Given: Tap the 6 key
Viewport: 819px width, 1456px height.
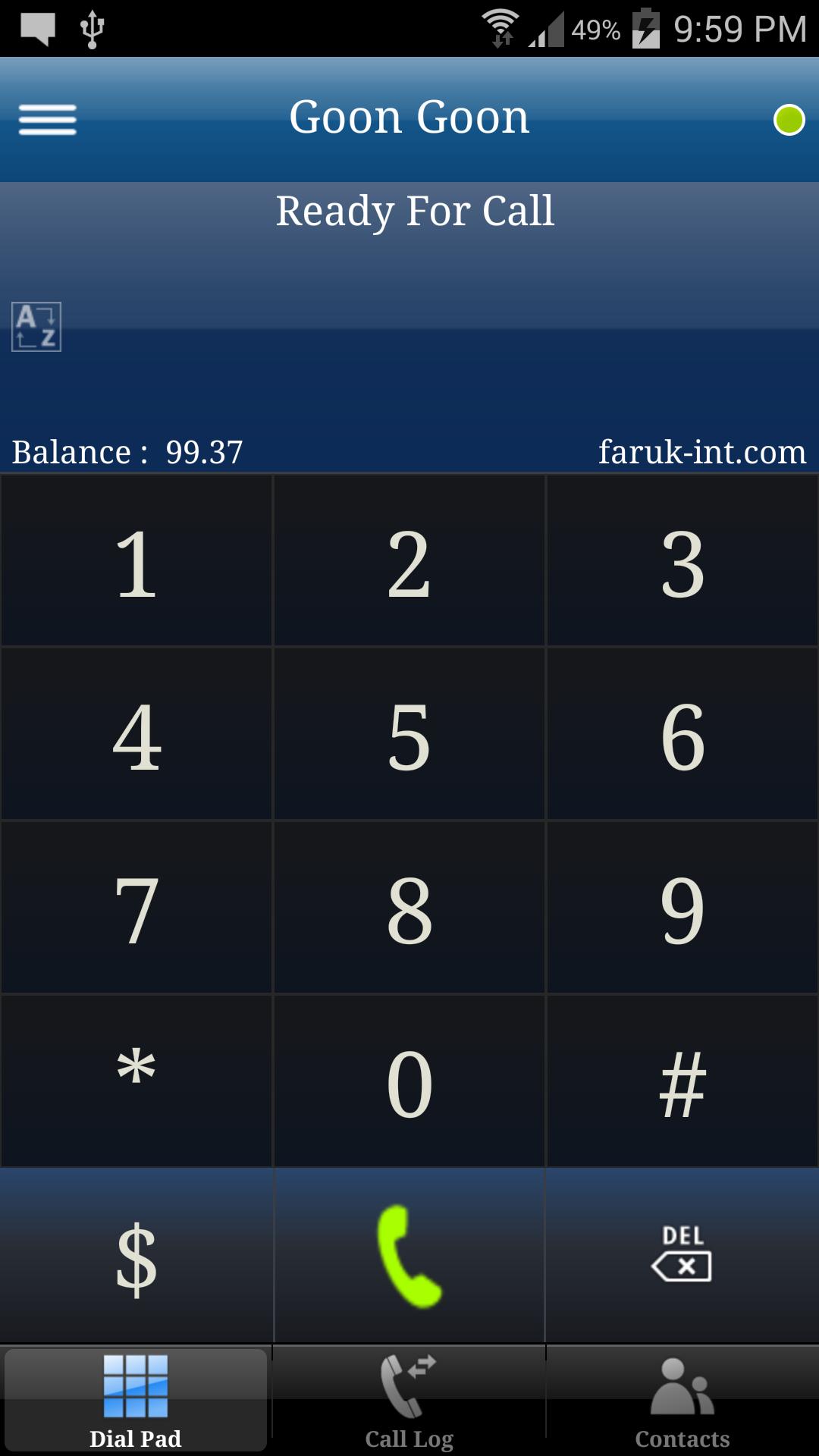Looking at the screenshot, I should pos(682,734).
